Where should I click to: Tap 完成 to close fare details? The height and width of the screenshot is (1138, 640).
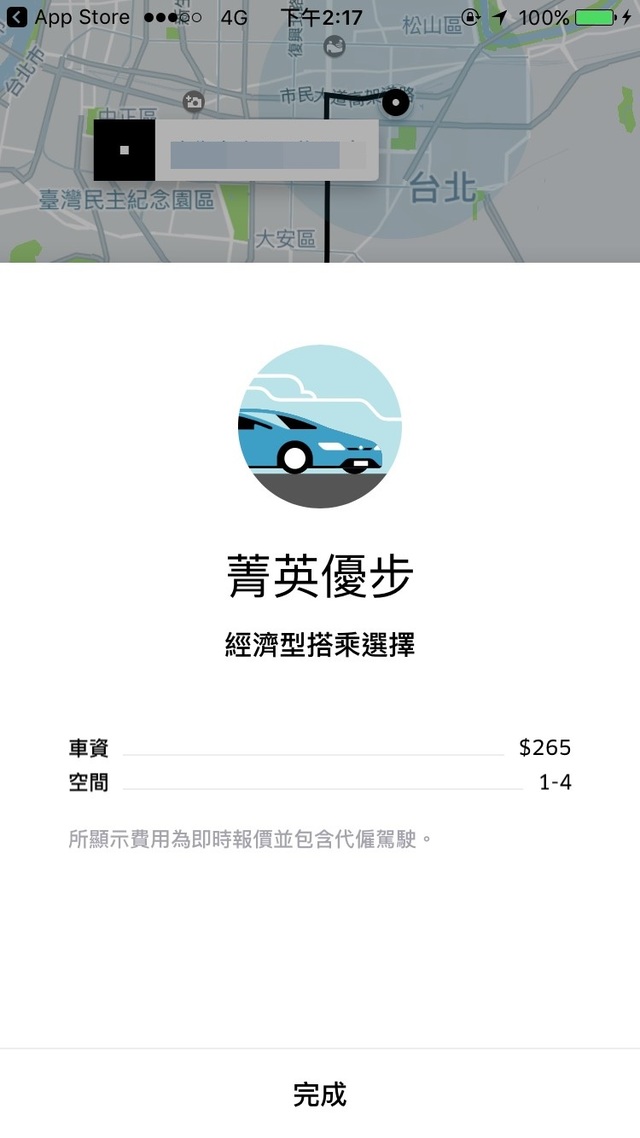[320, 1094]
